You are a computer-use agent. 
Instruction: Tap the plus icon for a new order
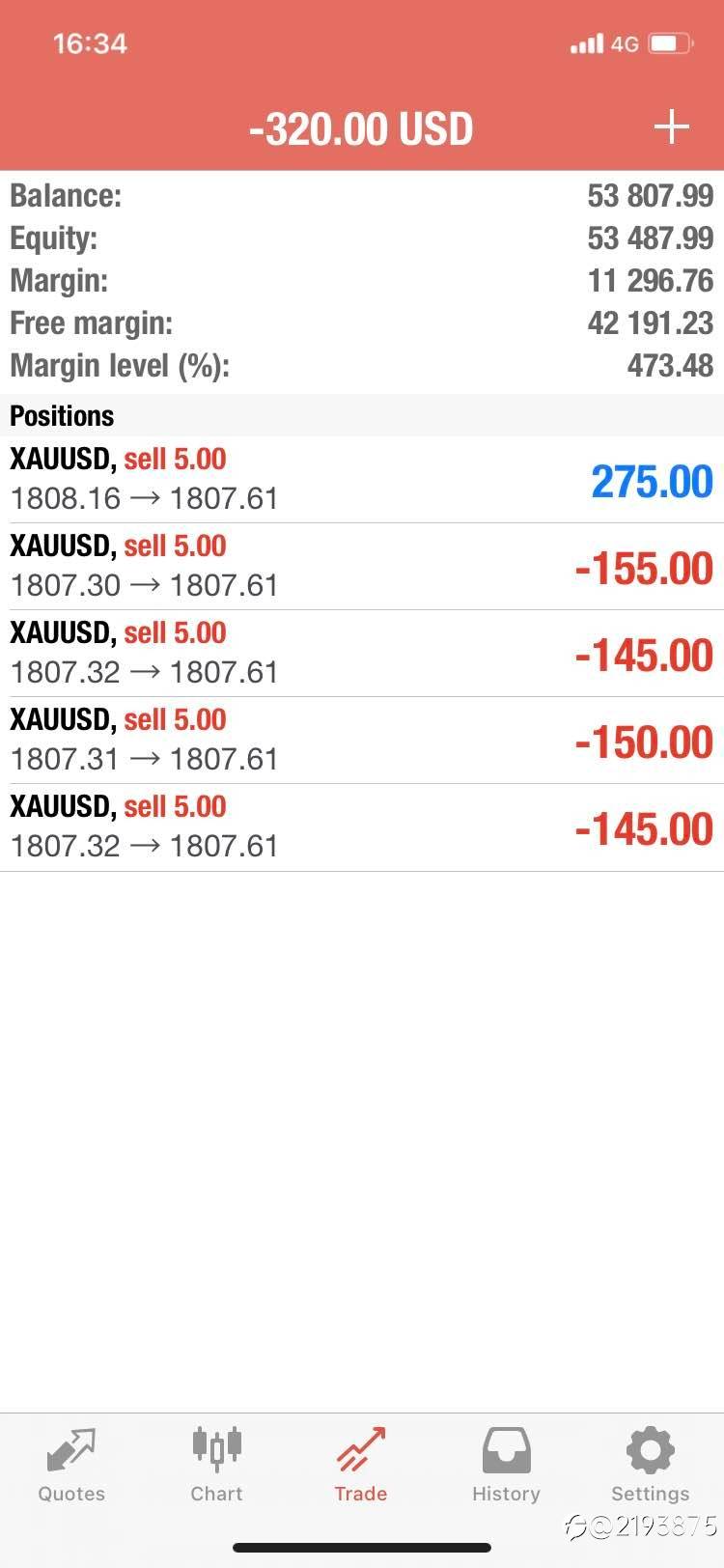[x=671, y=127]
